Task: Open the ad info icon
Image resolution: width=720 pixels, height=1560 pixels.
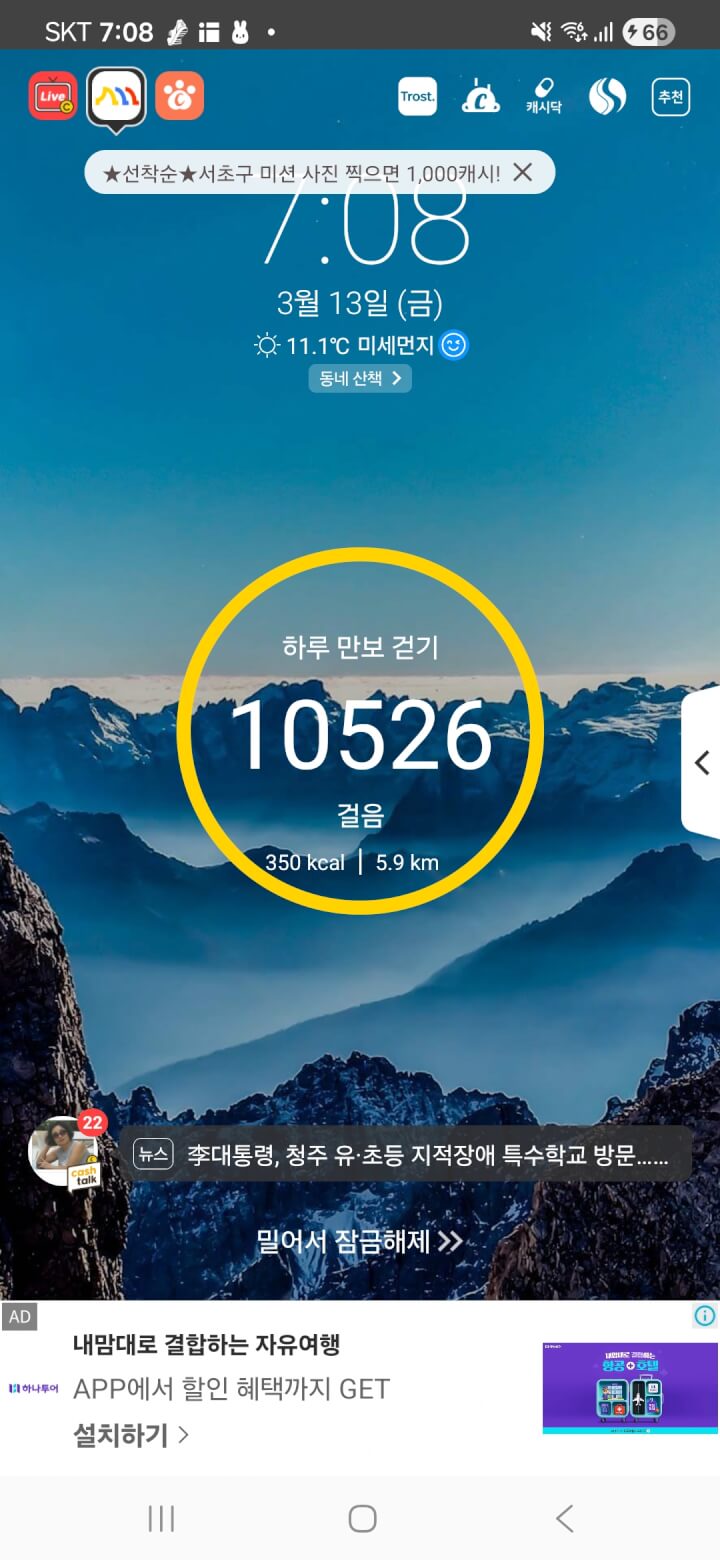Action: click(704, 1316)
